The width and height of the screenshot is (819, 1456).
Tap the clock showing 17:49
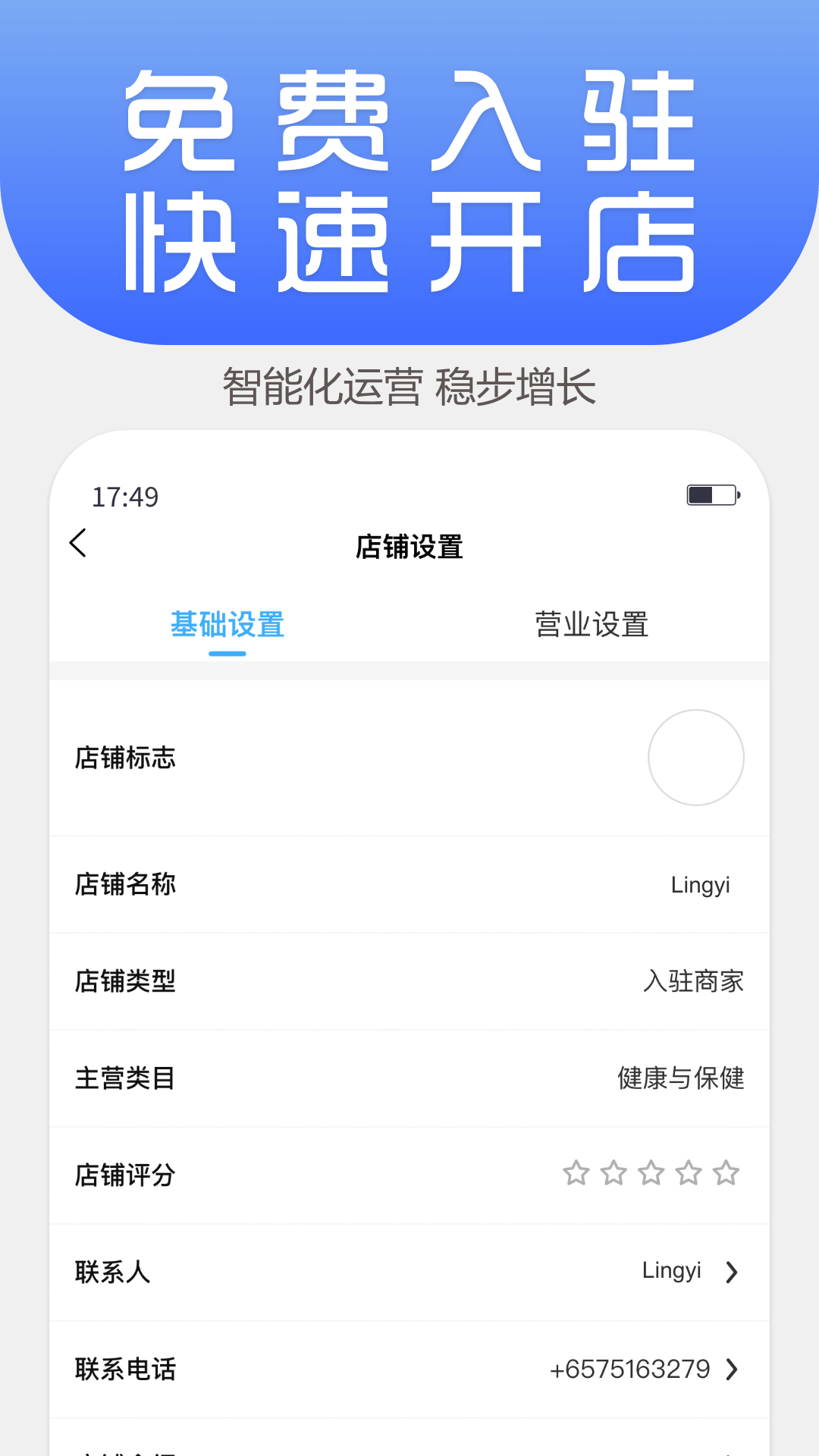[x=127, y=496]
